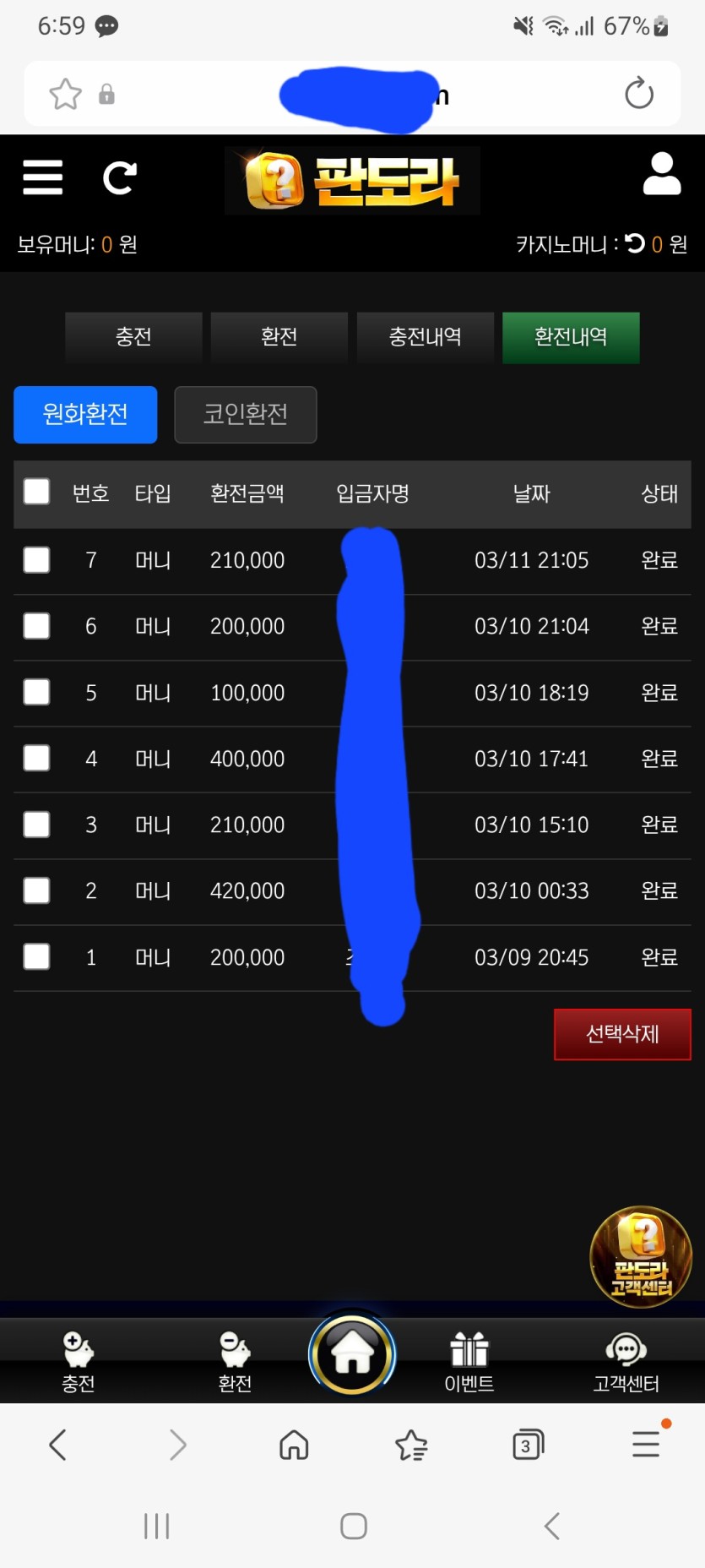Switch to the 충전 tab
This screenshot has width=705, height=1568.
133,337
